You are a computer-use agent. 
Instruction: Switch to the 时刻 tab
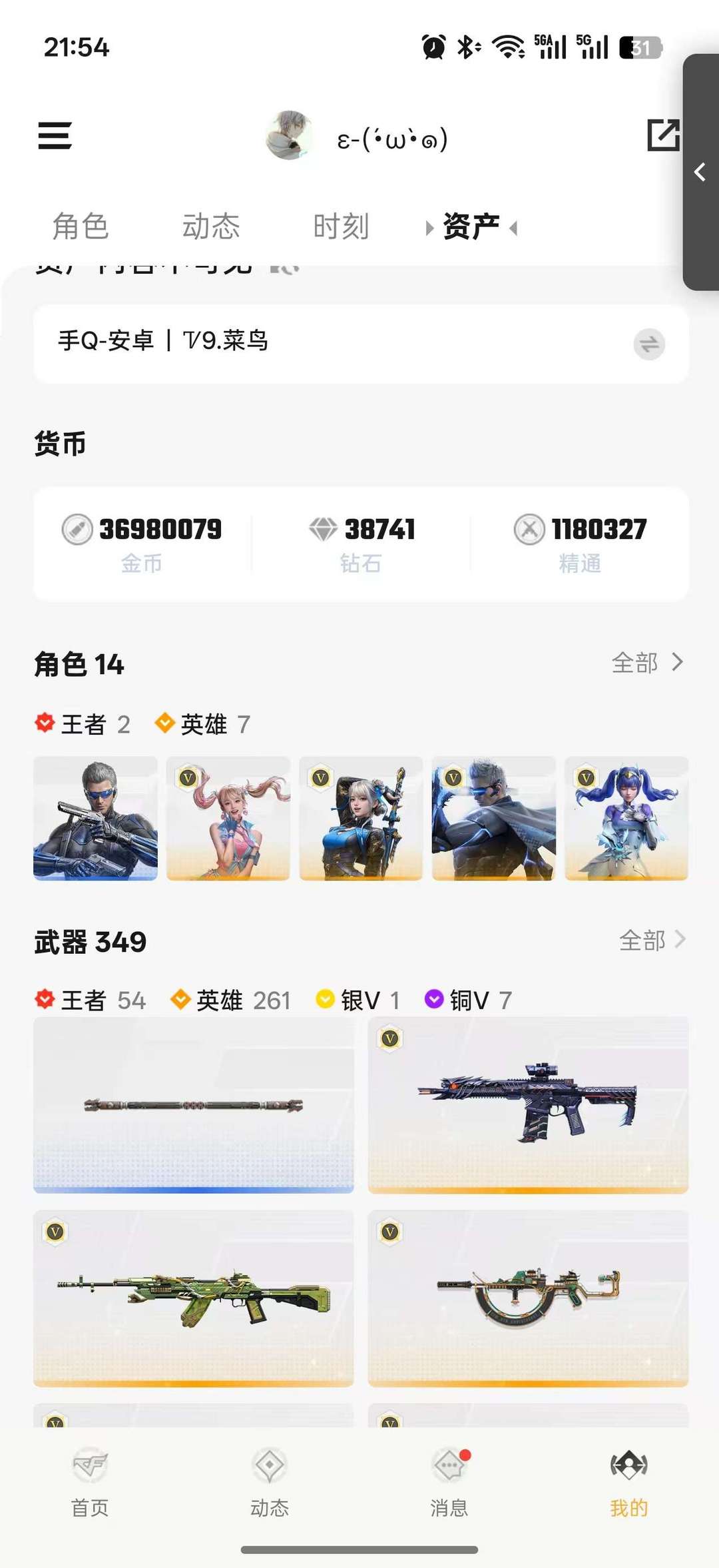click(341, 226)
